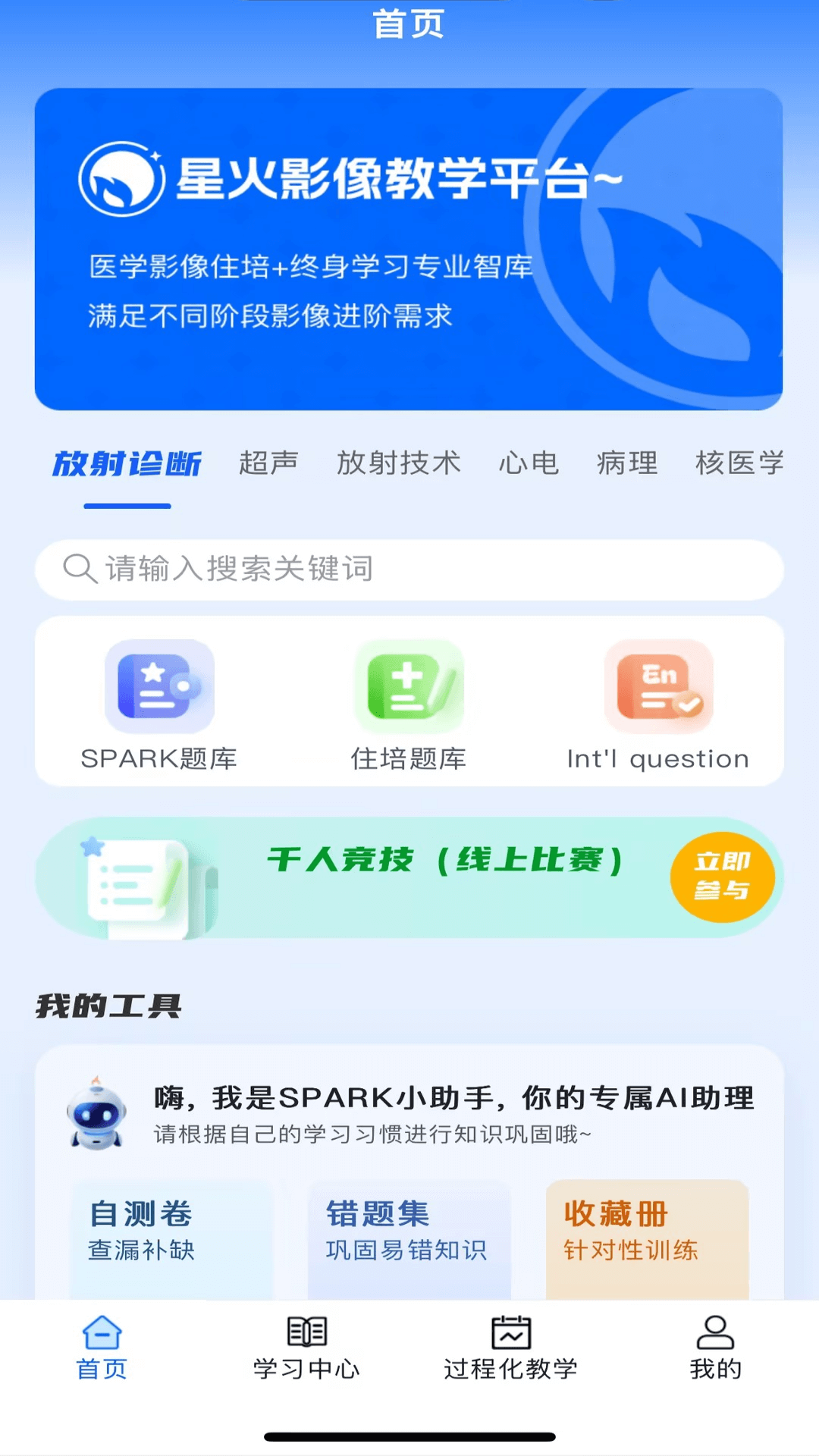Switch to the 学习中心 bottom tab
The height and width of the screenshot is (1456, 819).
tap(306, 1349)
